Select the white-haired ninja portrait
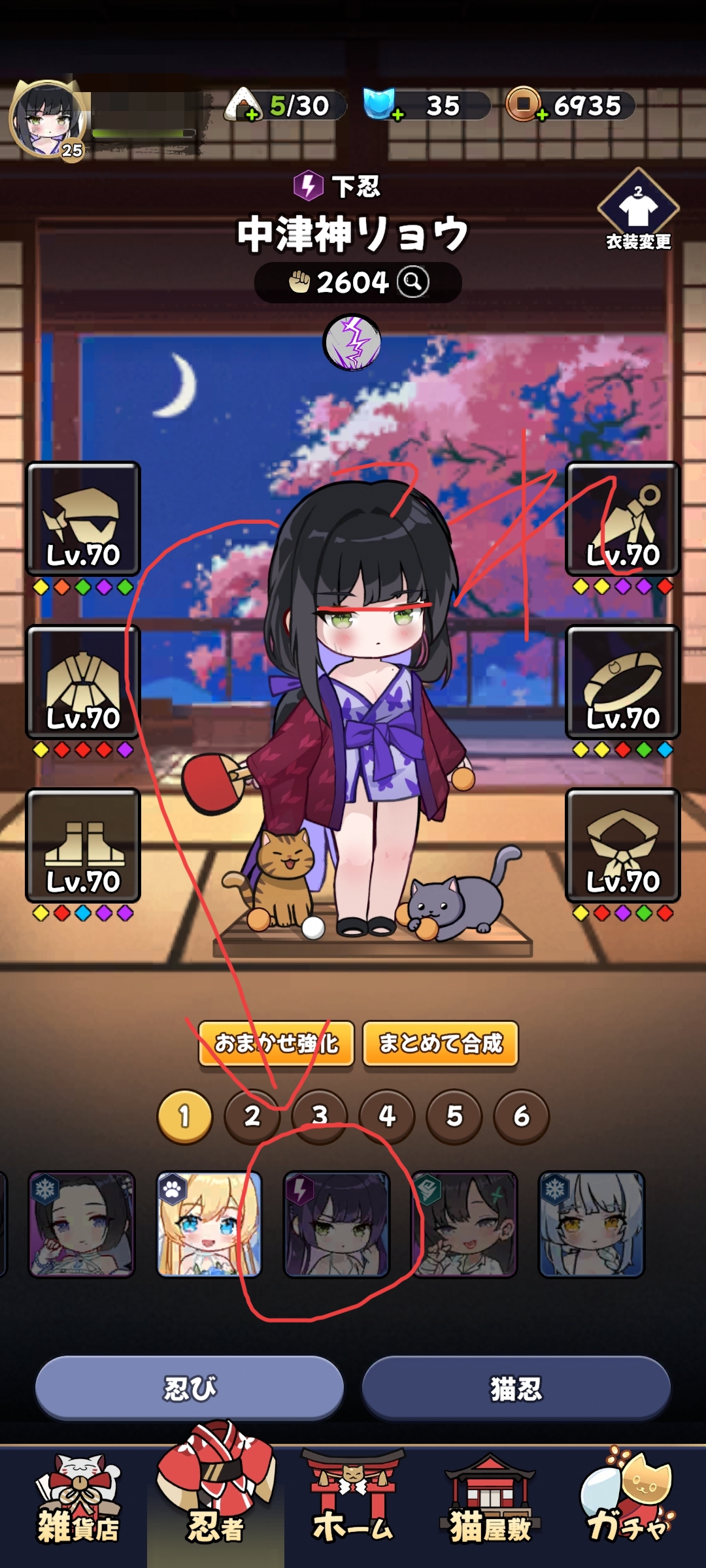The image size is (706, 1568). point(591,1224)
